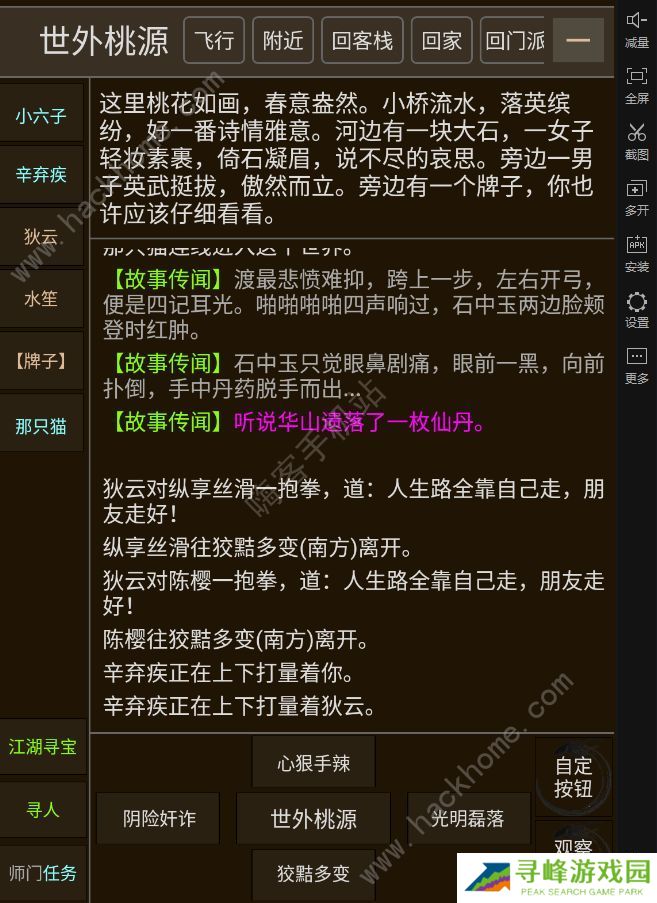Select 那只猫 the cat

[41, 425]
